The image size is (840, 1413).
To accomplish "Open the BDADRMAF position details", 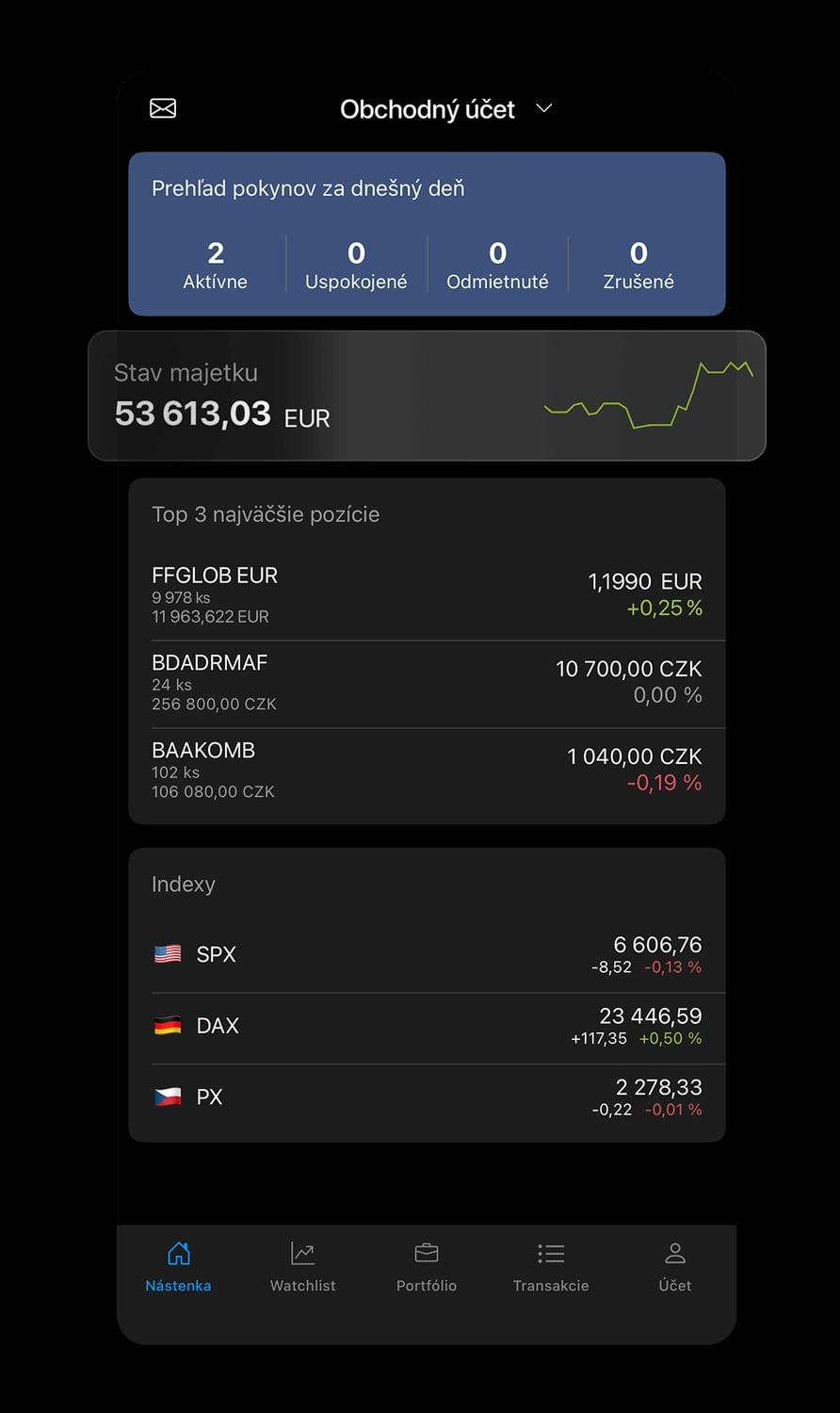I will click(426, 680).
